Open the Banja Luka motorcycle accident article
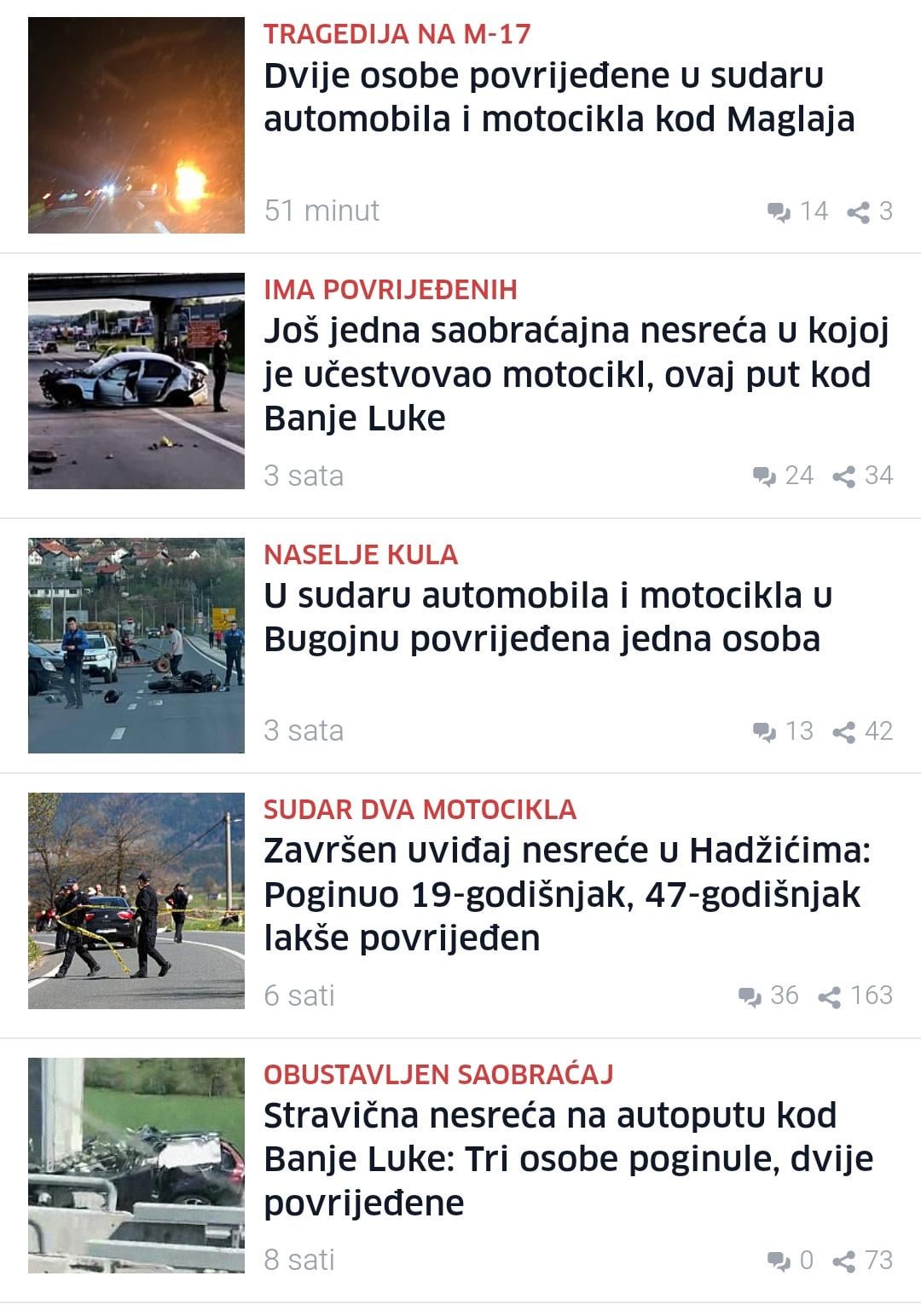Screen dimensions: 921x1316 pos(576,374)
